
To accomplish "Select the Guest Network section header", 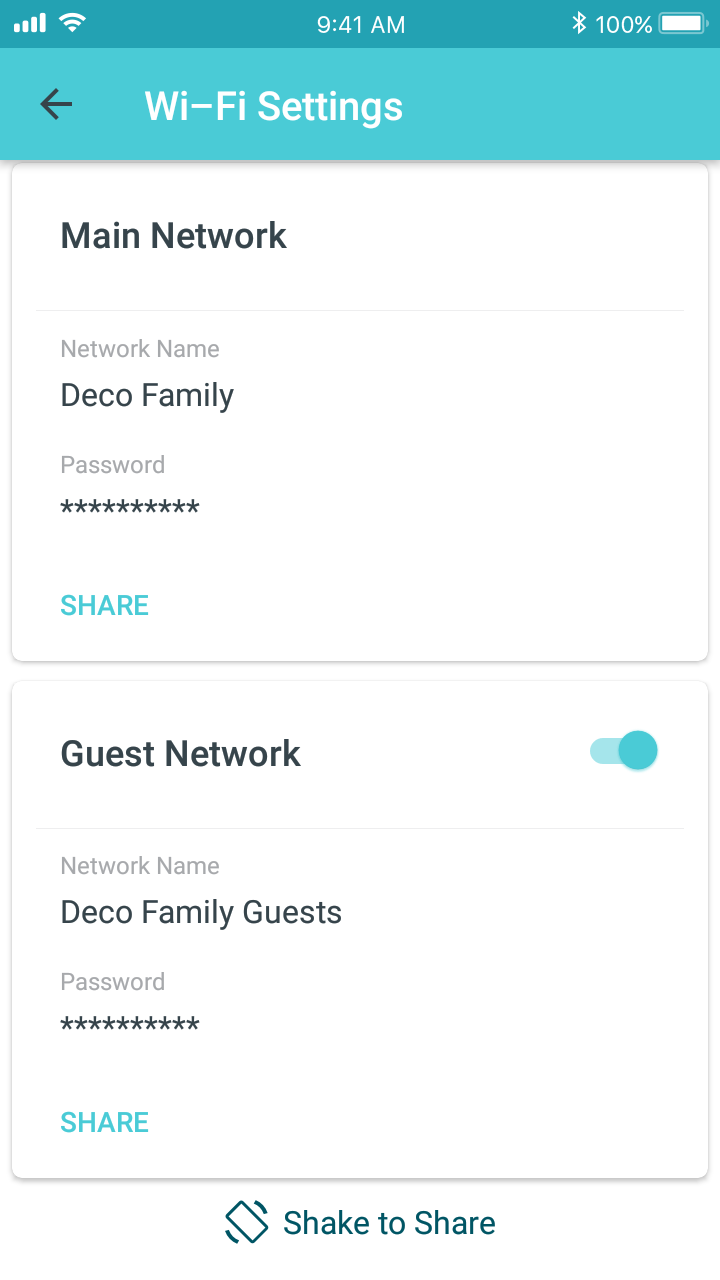I will [180, 754].
